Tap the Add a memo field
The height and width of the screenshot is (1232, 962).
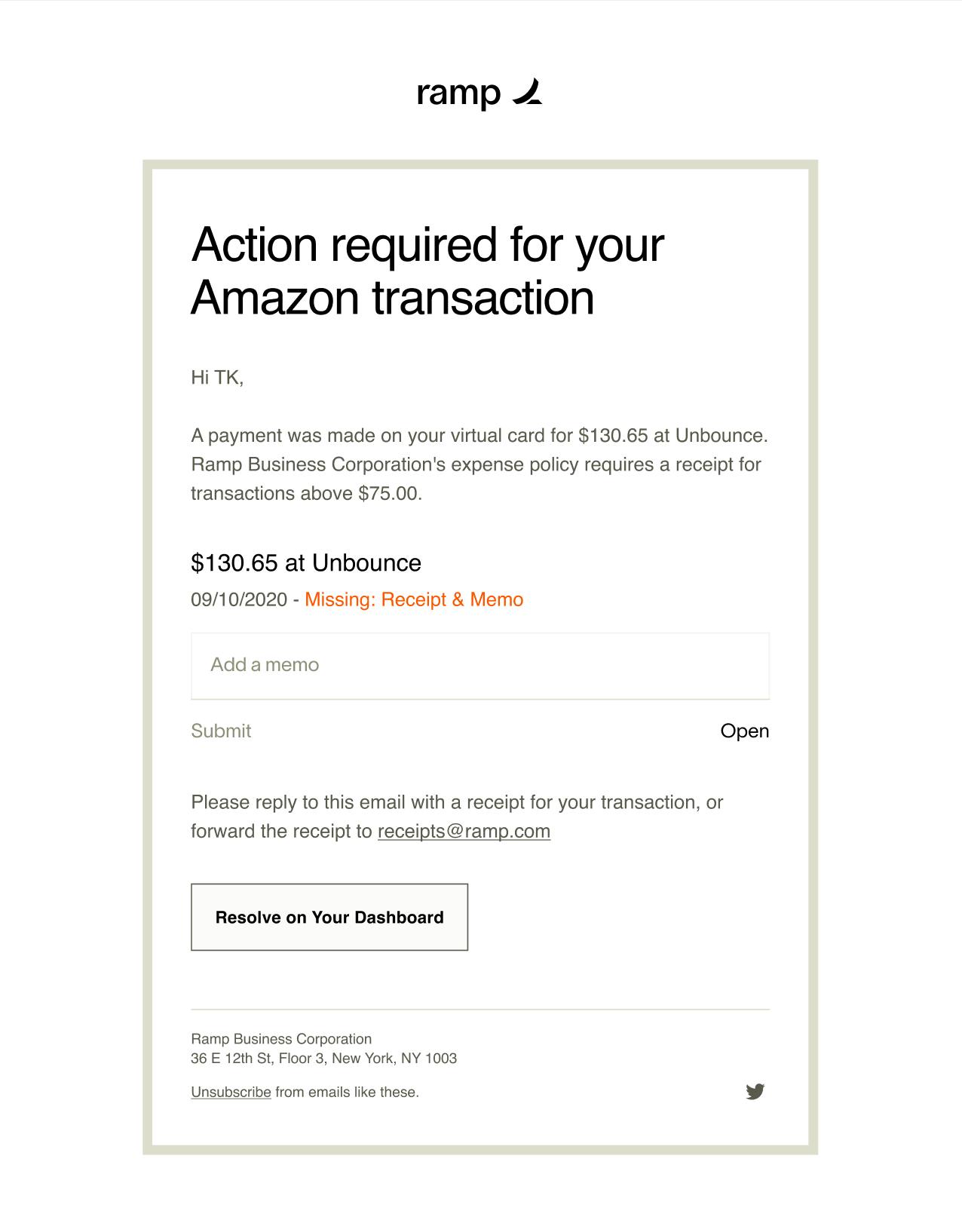pos(479,665)
